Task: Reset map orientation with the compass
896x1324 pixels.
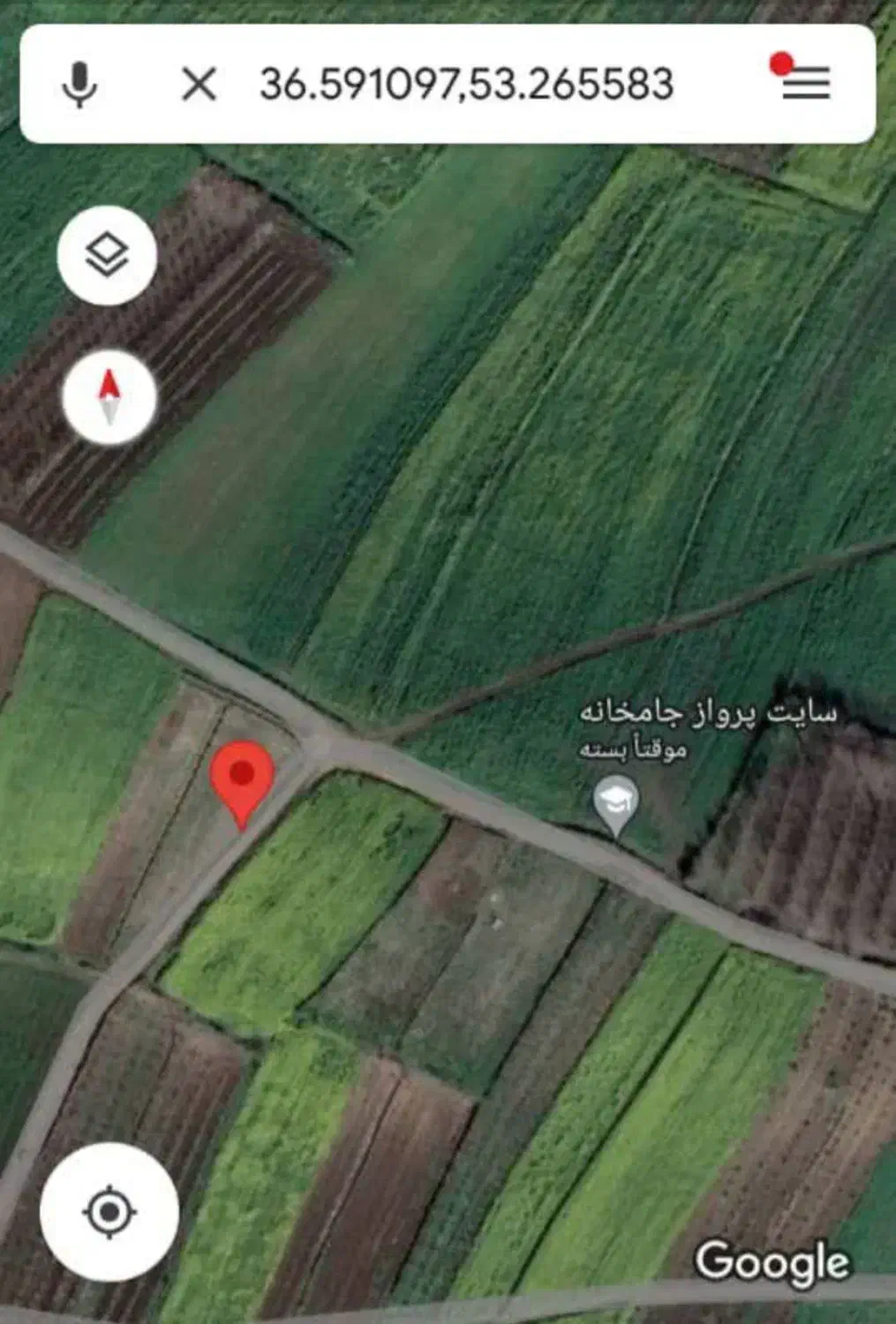Action: [x=109, y=396]
